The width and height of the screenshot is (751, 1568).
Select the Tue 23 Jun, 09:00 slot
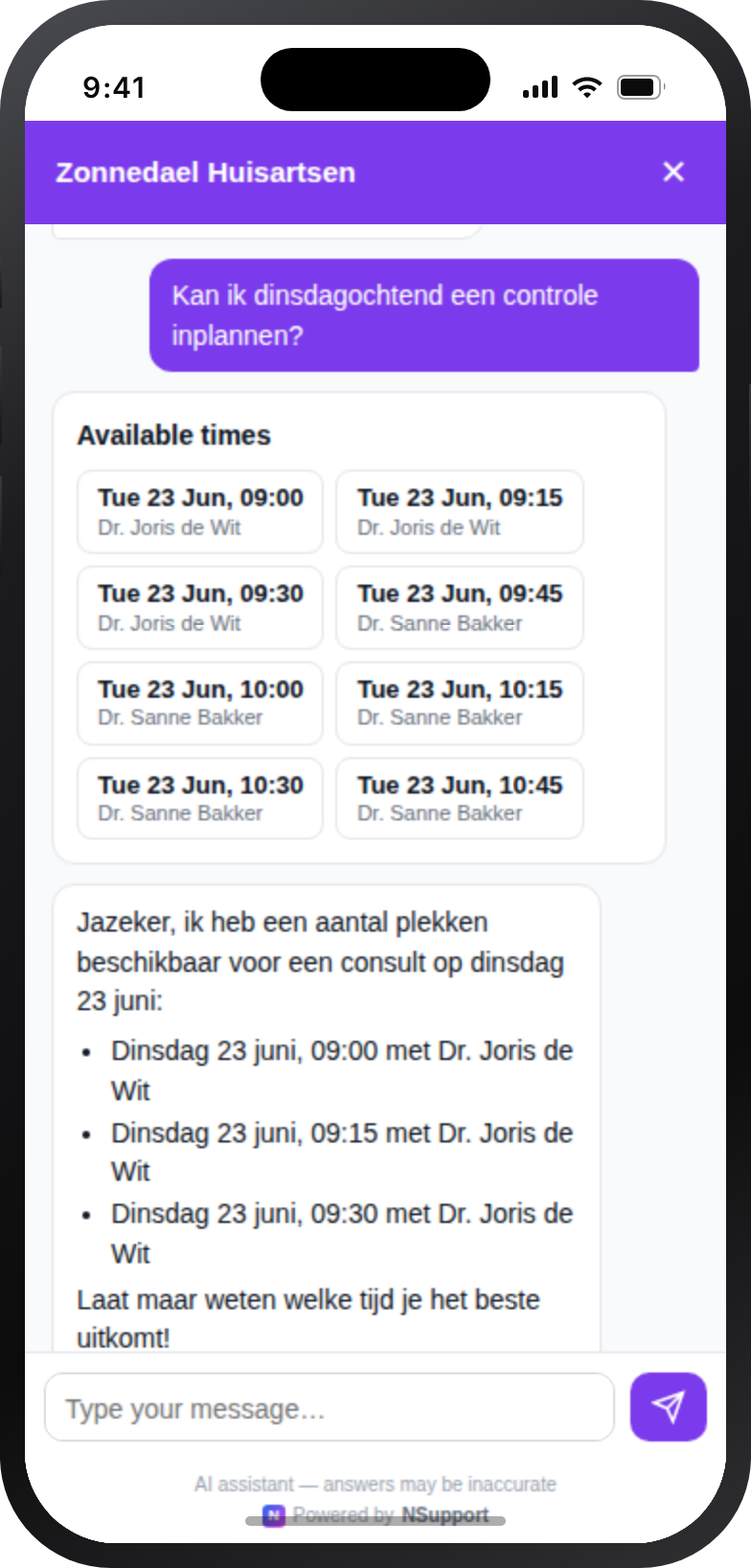tap(200, 512)
